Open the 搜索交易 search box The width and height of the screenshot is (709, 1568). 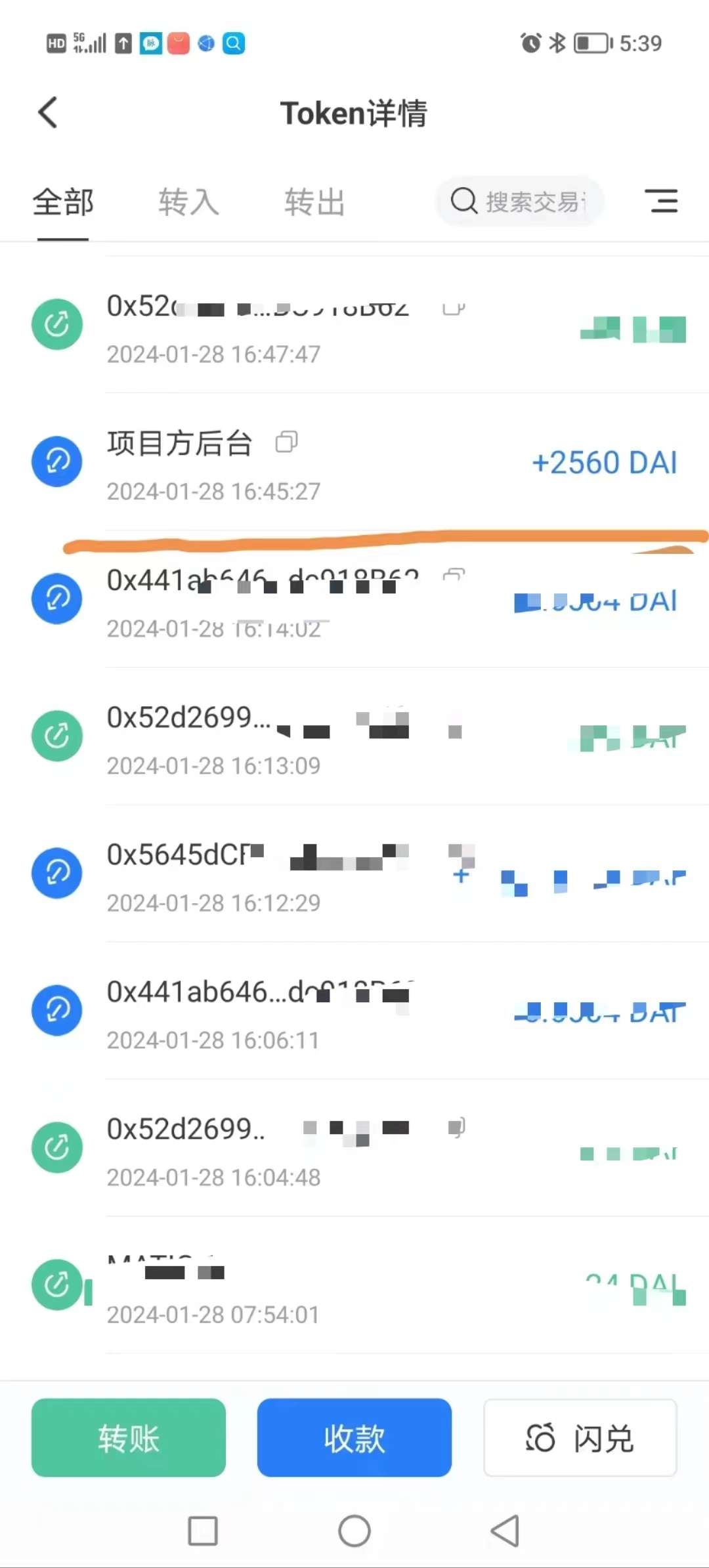click(519, 201)
